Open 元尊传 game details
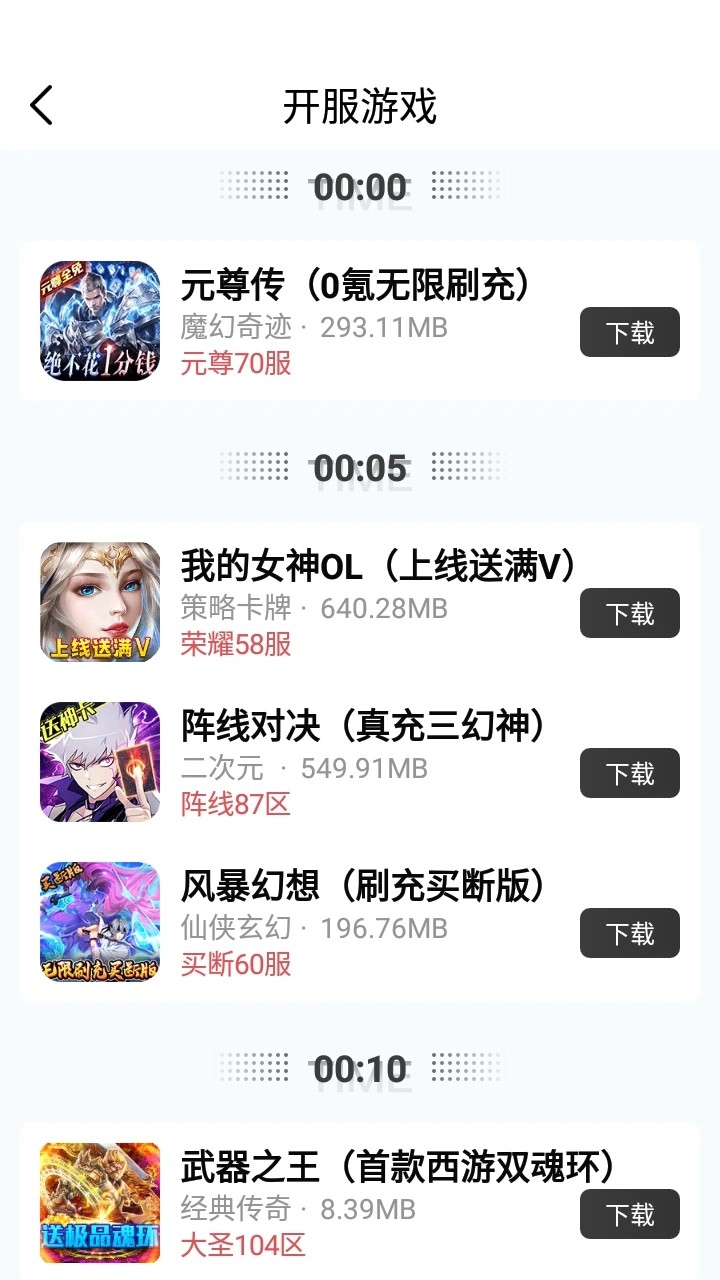720x1280 pixels. point(354,286)
